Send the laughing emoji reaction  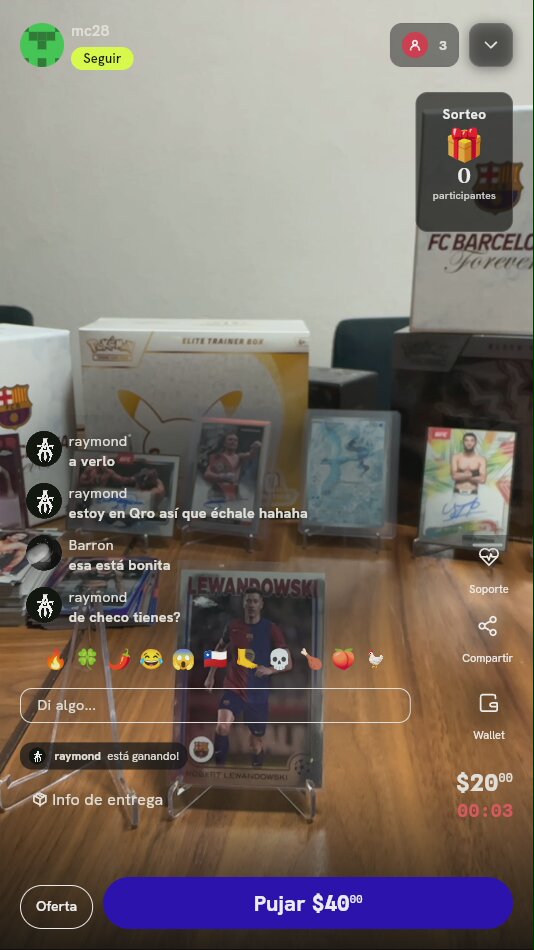(x=152, y=659)
